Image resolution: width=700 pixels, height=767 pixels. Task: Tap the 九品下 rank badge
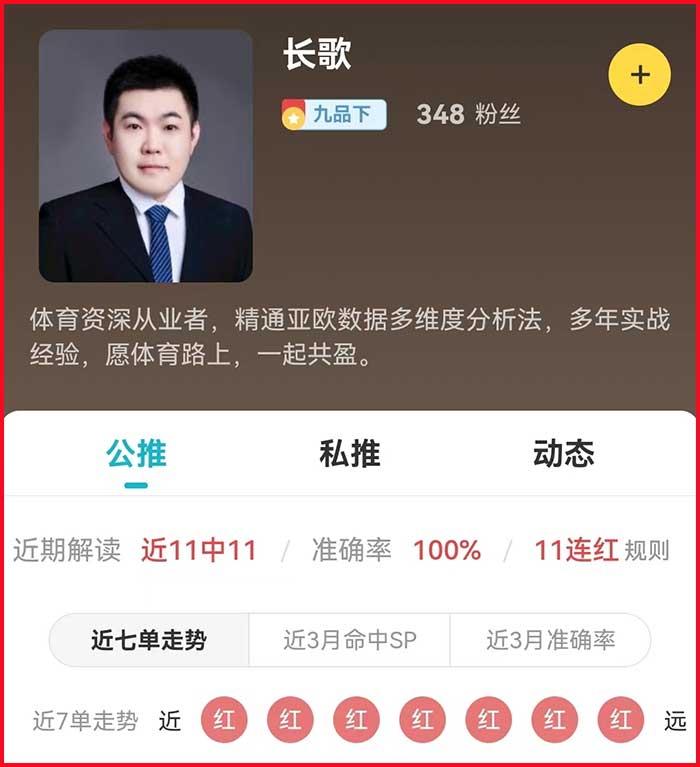coord(334,114)
